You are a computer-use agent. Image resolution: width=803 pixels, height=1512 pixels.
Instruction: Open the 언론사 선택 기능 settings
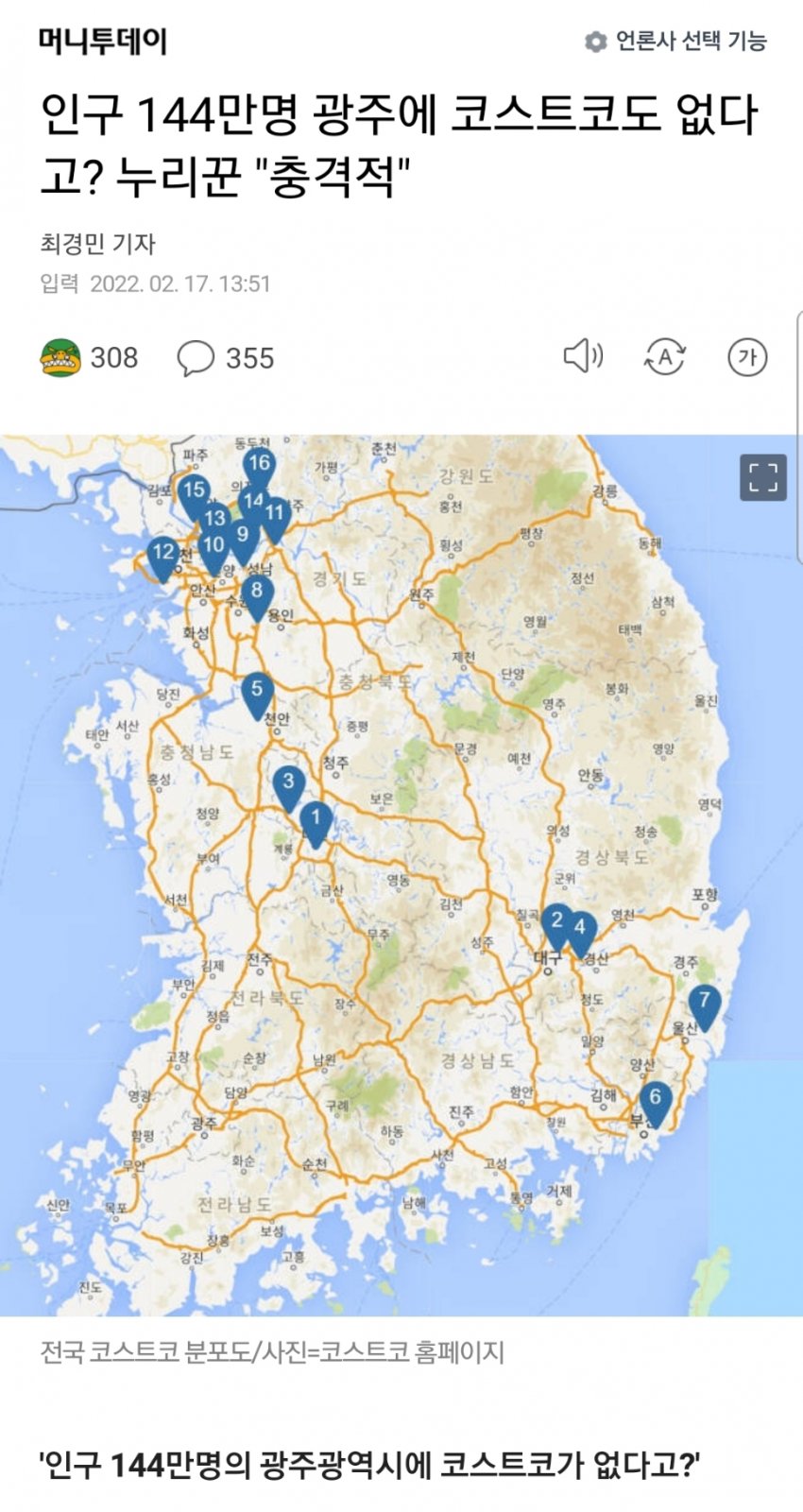(675, 42)
